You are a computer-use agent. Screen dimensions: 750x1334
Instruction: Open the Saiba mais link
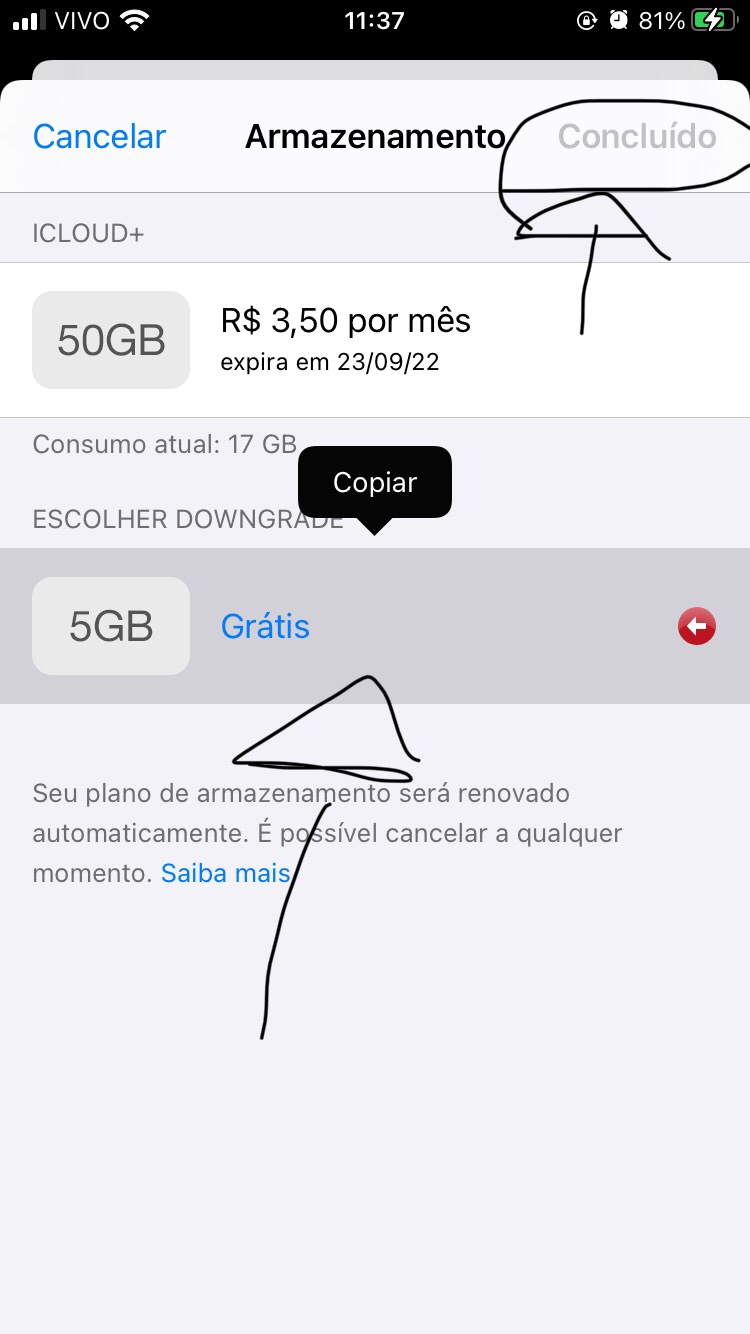point(225,873)
